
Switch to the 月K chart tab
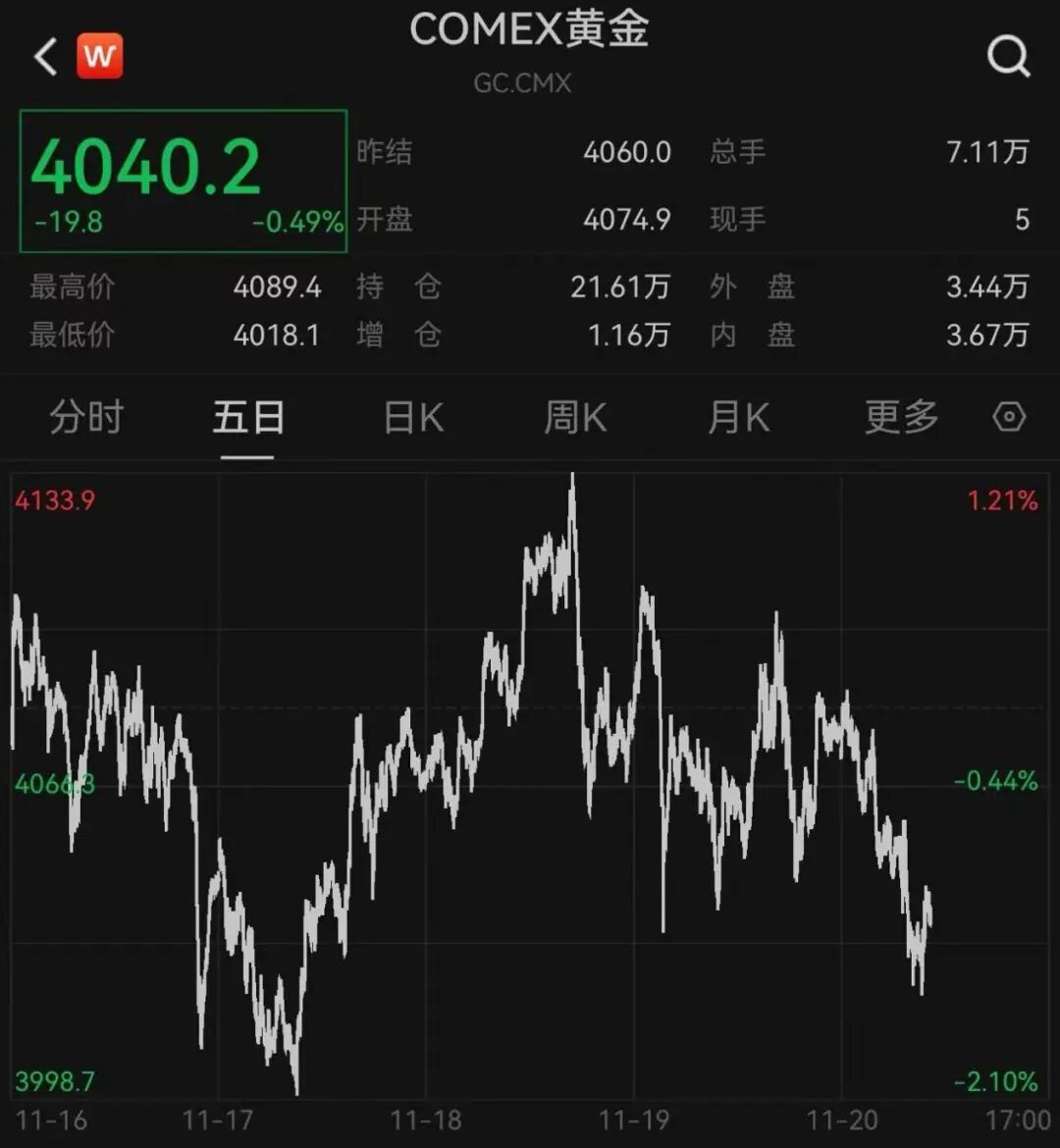pos(738,418)
